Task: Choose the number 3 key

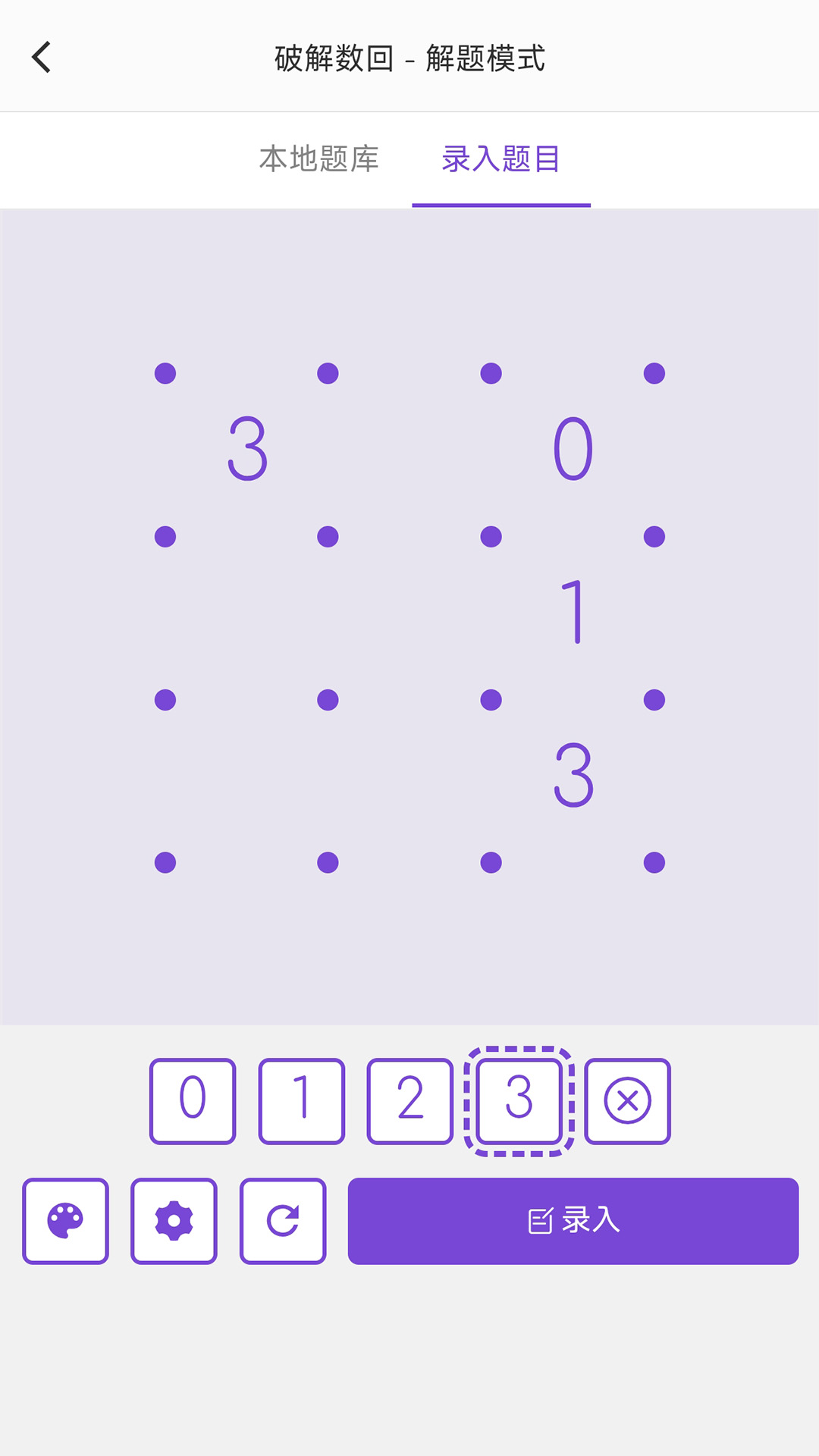Action: click(x=519, y=1100)
